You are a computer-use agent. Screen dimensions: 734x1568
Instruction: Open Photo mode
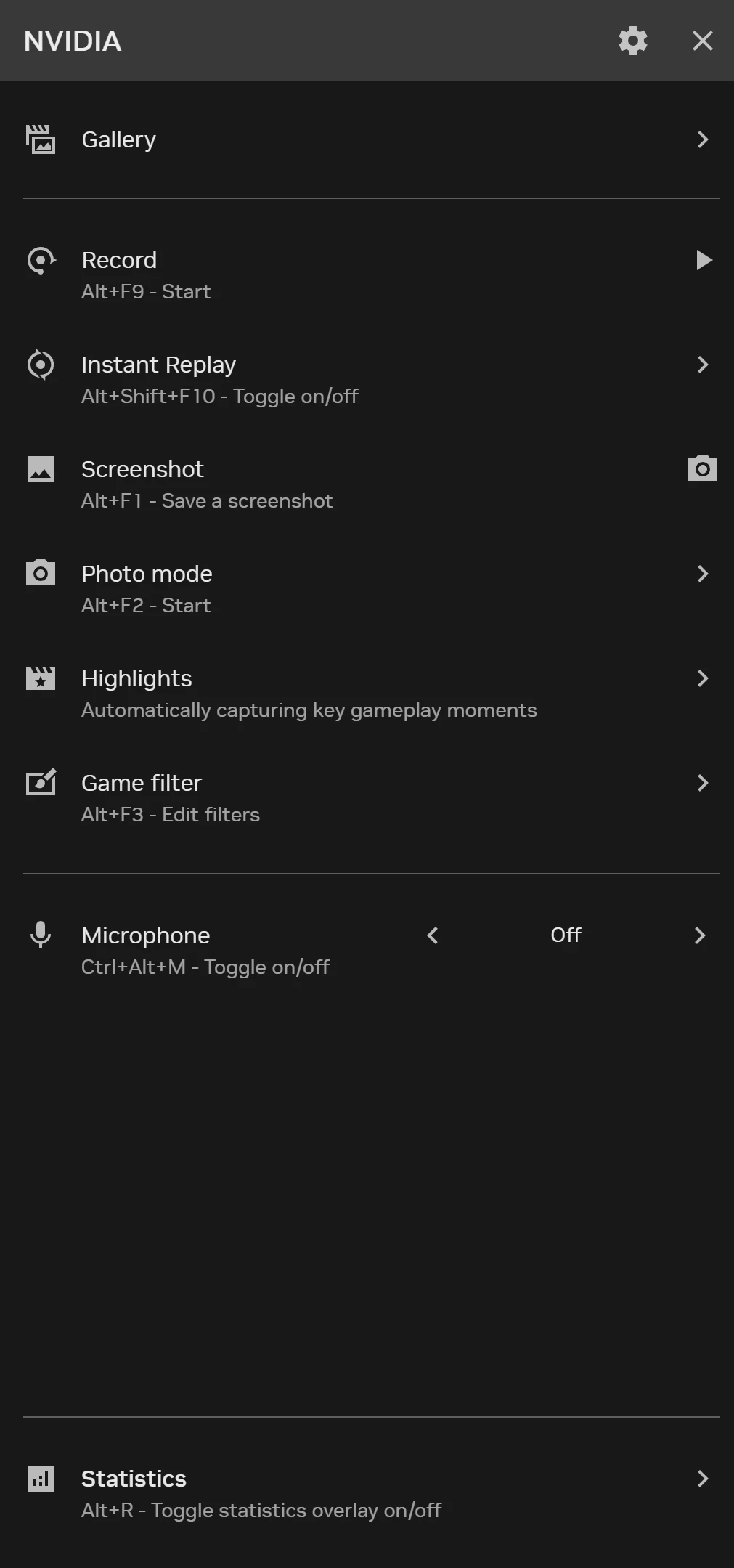click(702, 574)
